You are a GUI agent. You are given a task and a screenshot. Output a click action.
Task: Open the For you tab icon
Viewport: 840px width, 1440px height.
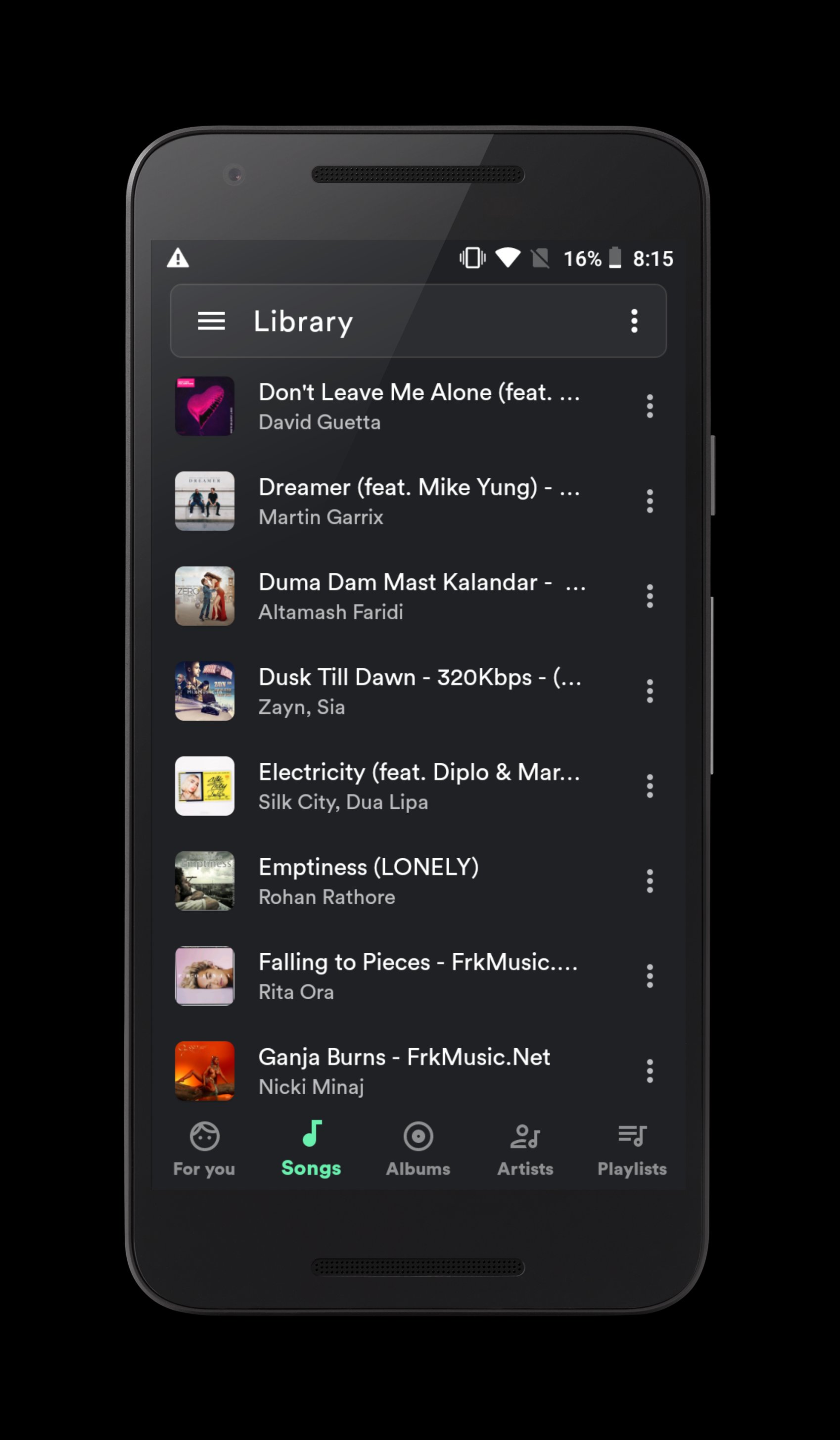click(204, 1136)
